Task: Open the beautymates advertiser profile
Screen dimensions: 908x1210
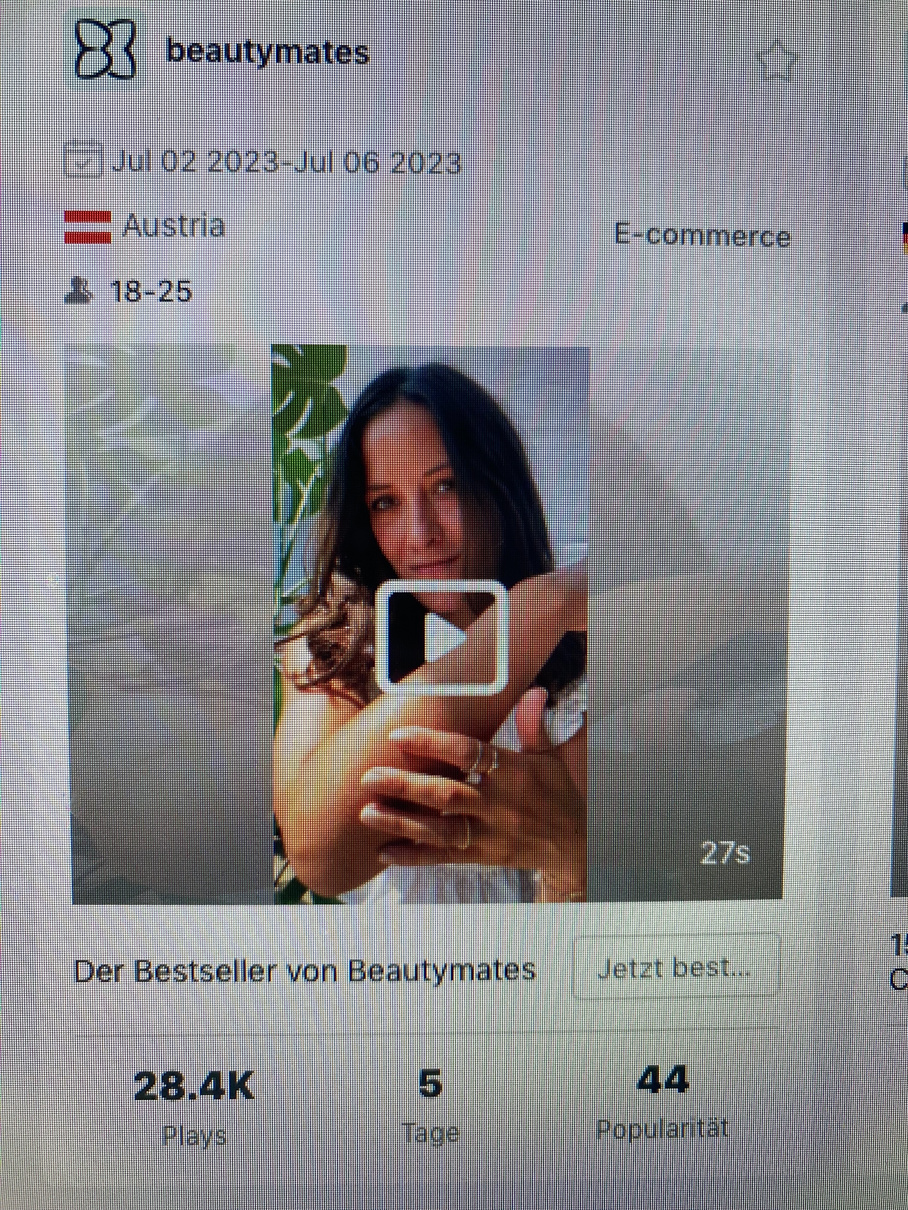Action: pos(266,52)
